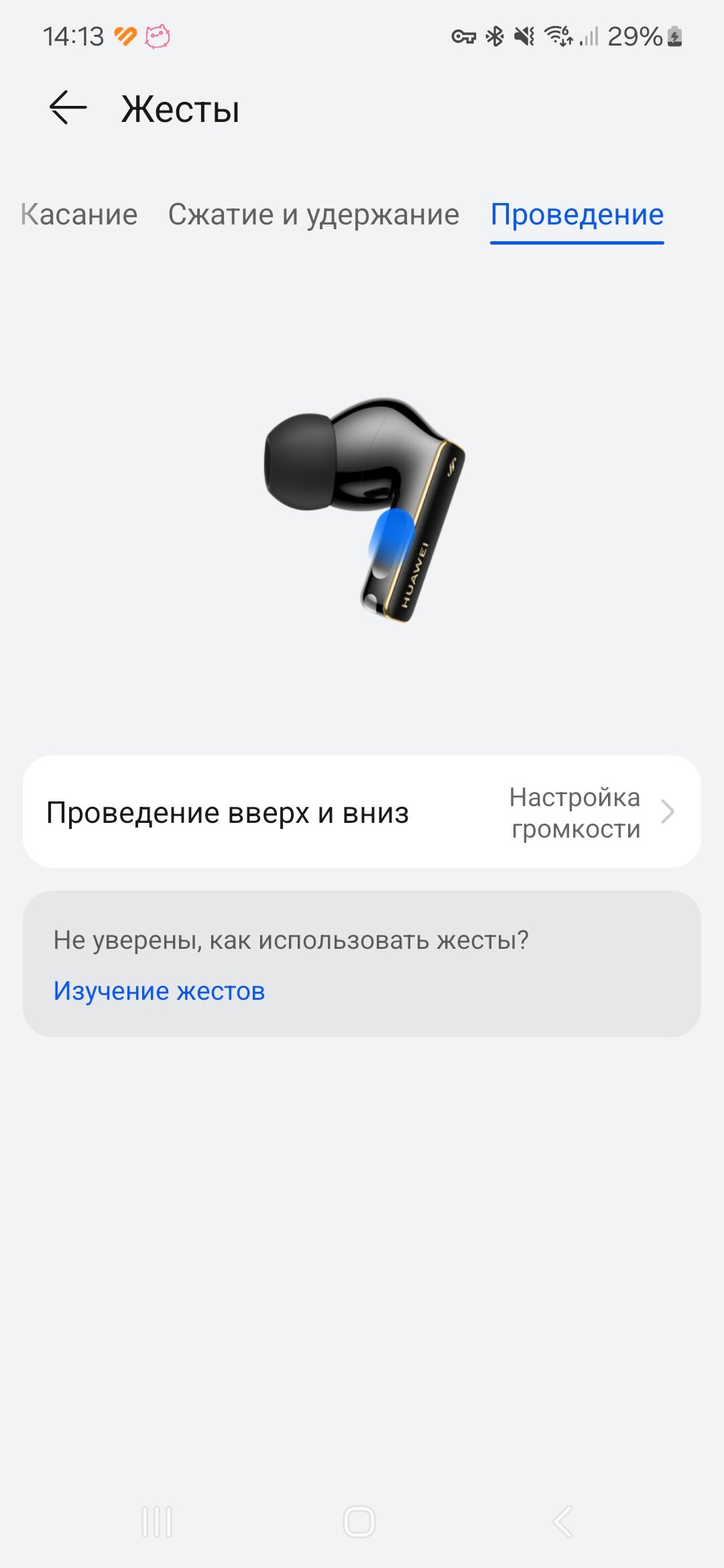Tap the system home button
The height and width of the screenshot is (1568, 724).
click(x=359, y=1521)
